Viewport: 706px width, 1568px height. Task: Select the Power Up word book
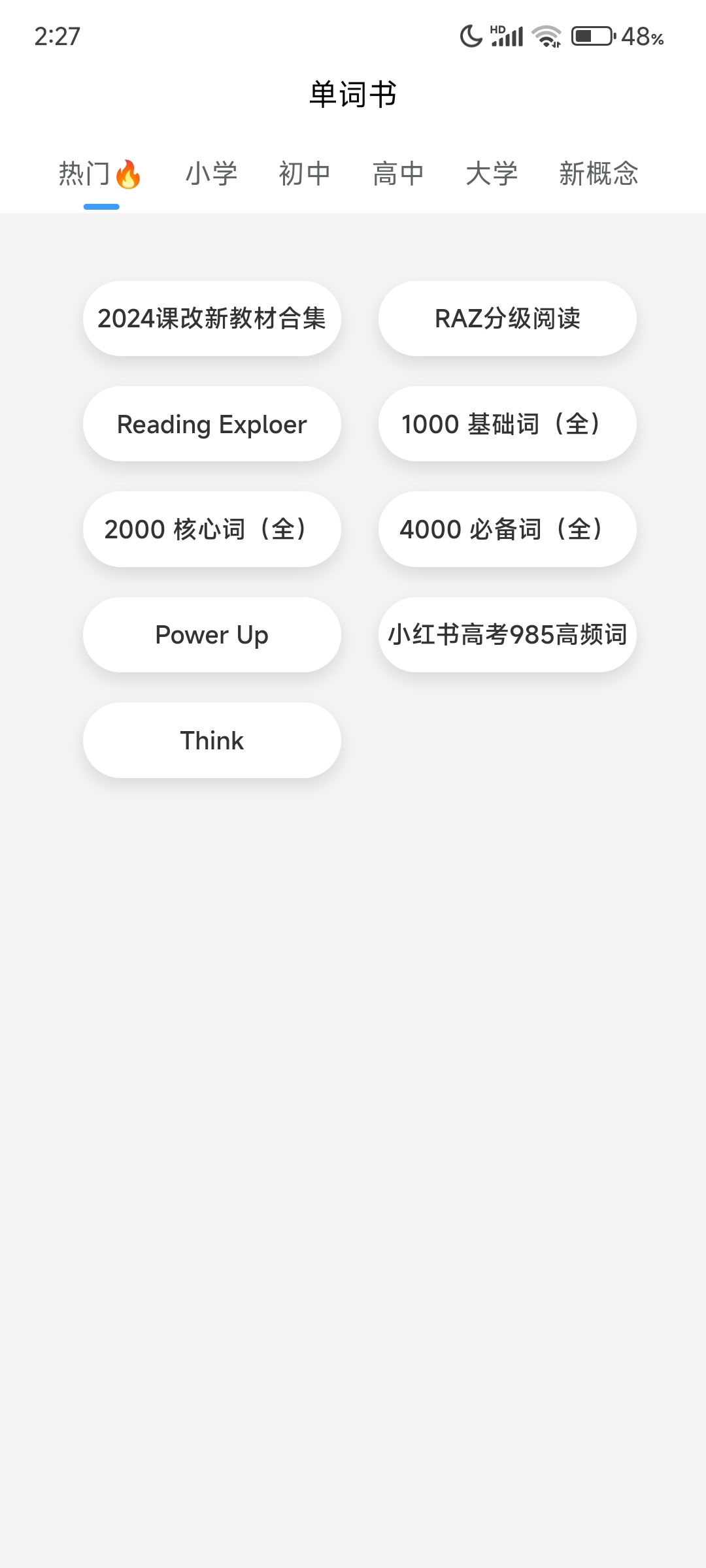point(212,635)
